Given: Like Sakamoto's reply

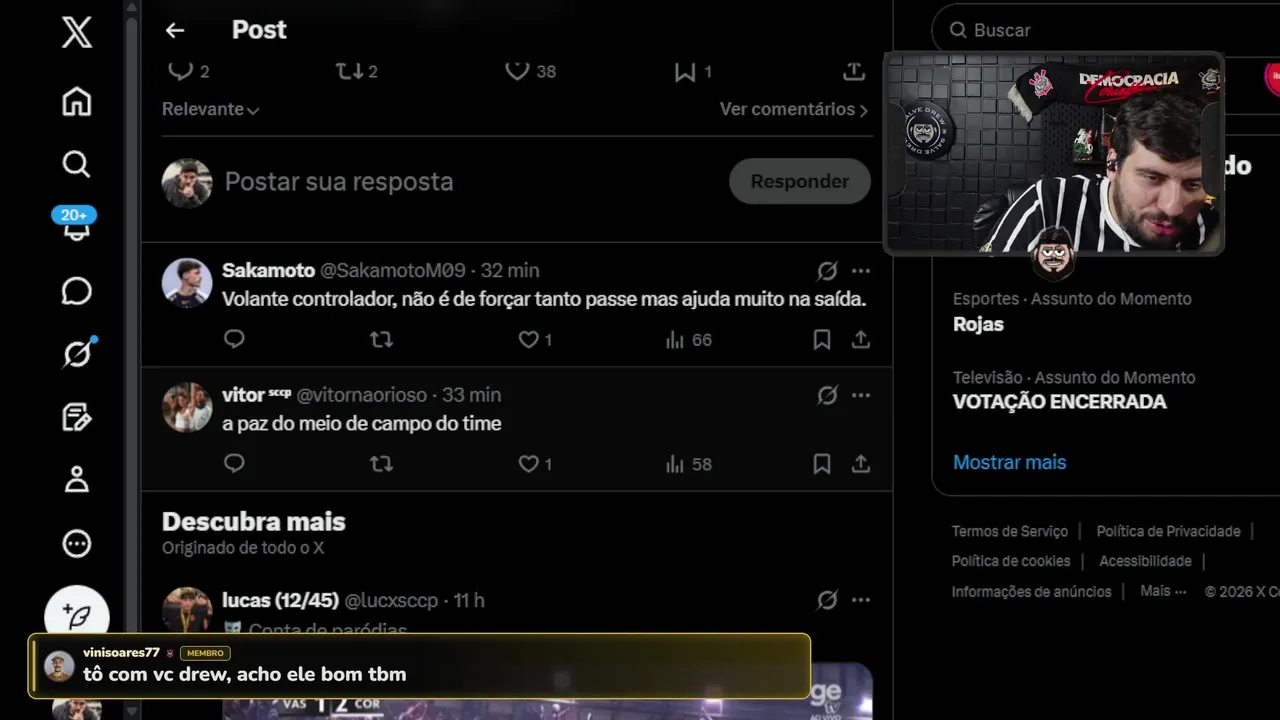Looking at the screenshot, I should [x=529, y=340].
